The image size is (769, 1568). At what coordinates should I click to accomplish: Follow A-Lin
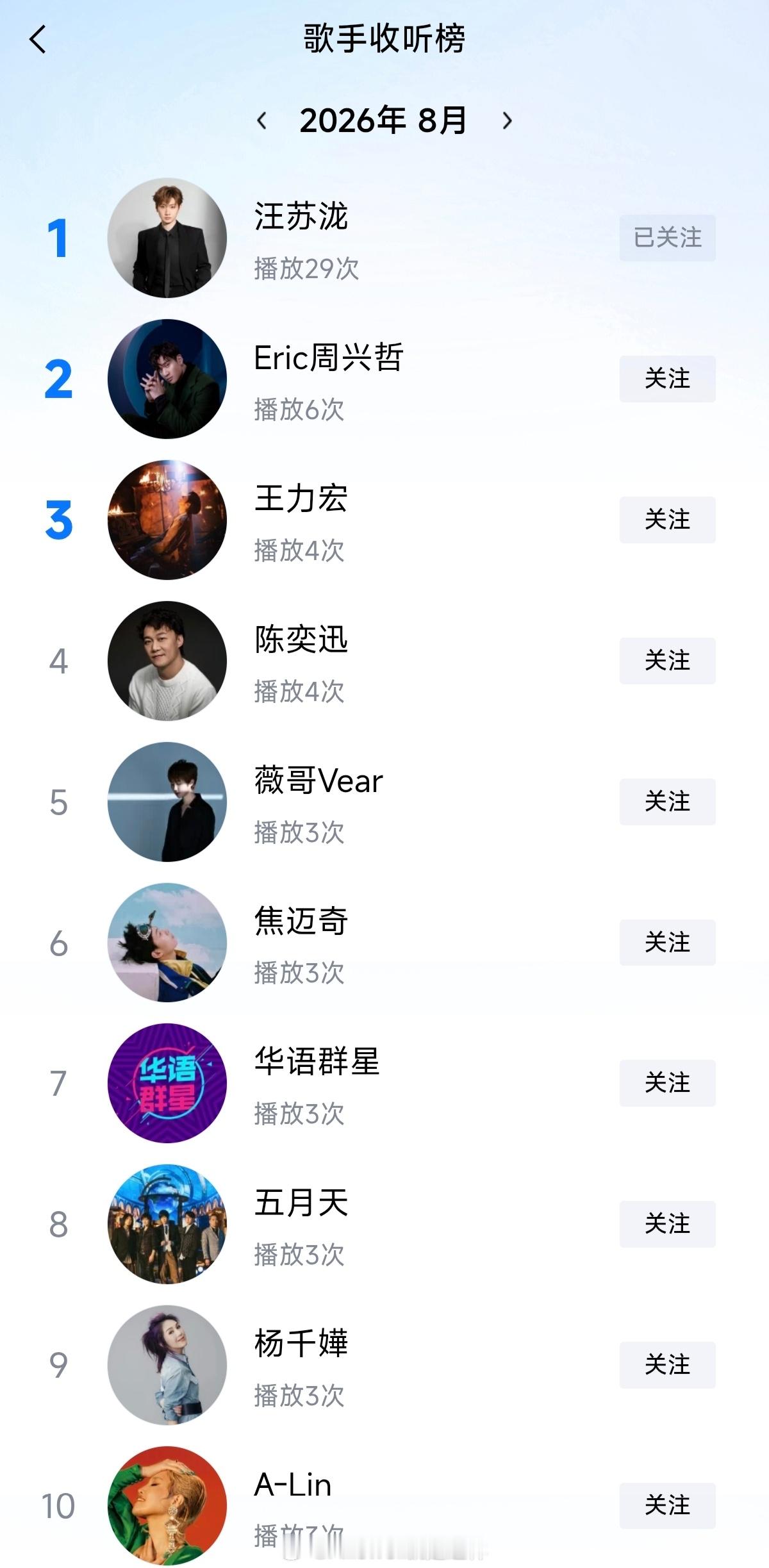click(667, 1506)
